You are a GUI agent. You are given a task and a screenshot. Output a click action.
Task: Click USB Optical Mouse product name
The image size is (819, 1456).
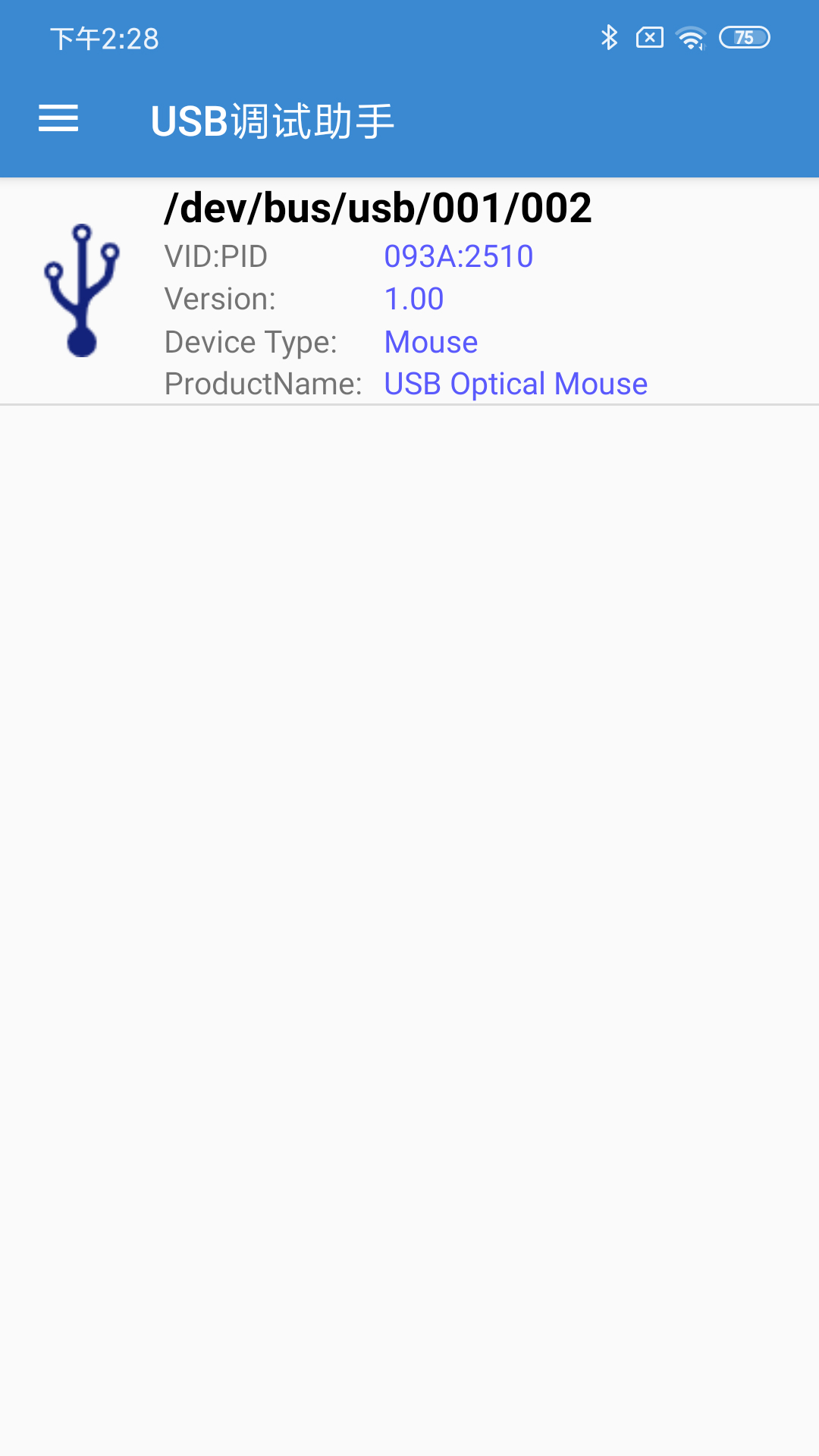point(516,384)
